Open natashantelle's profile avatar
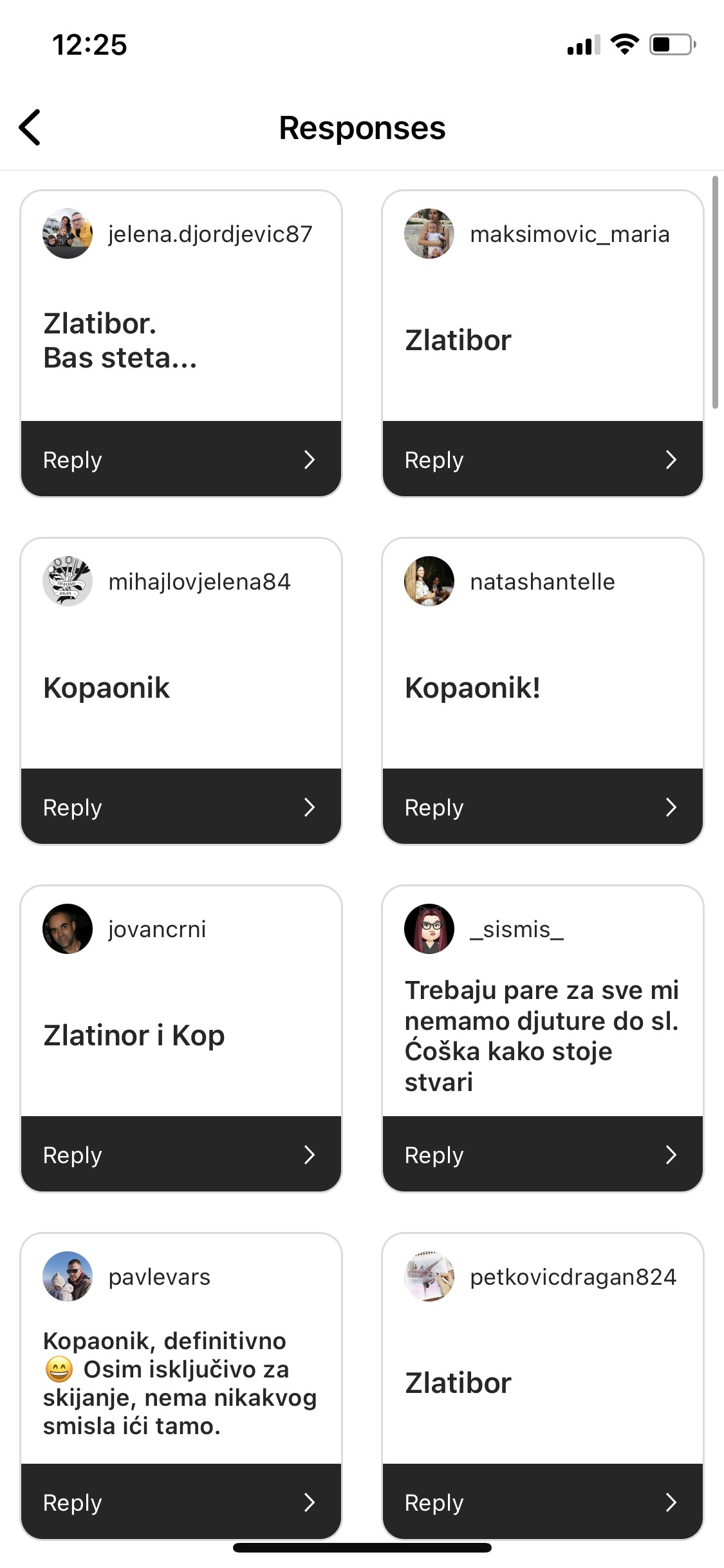 [429, 581]
